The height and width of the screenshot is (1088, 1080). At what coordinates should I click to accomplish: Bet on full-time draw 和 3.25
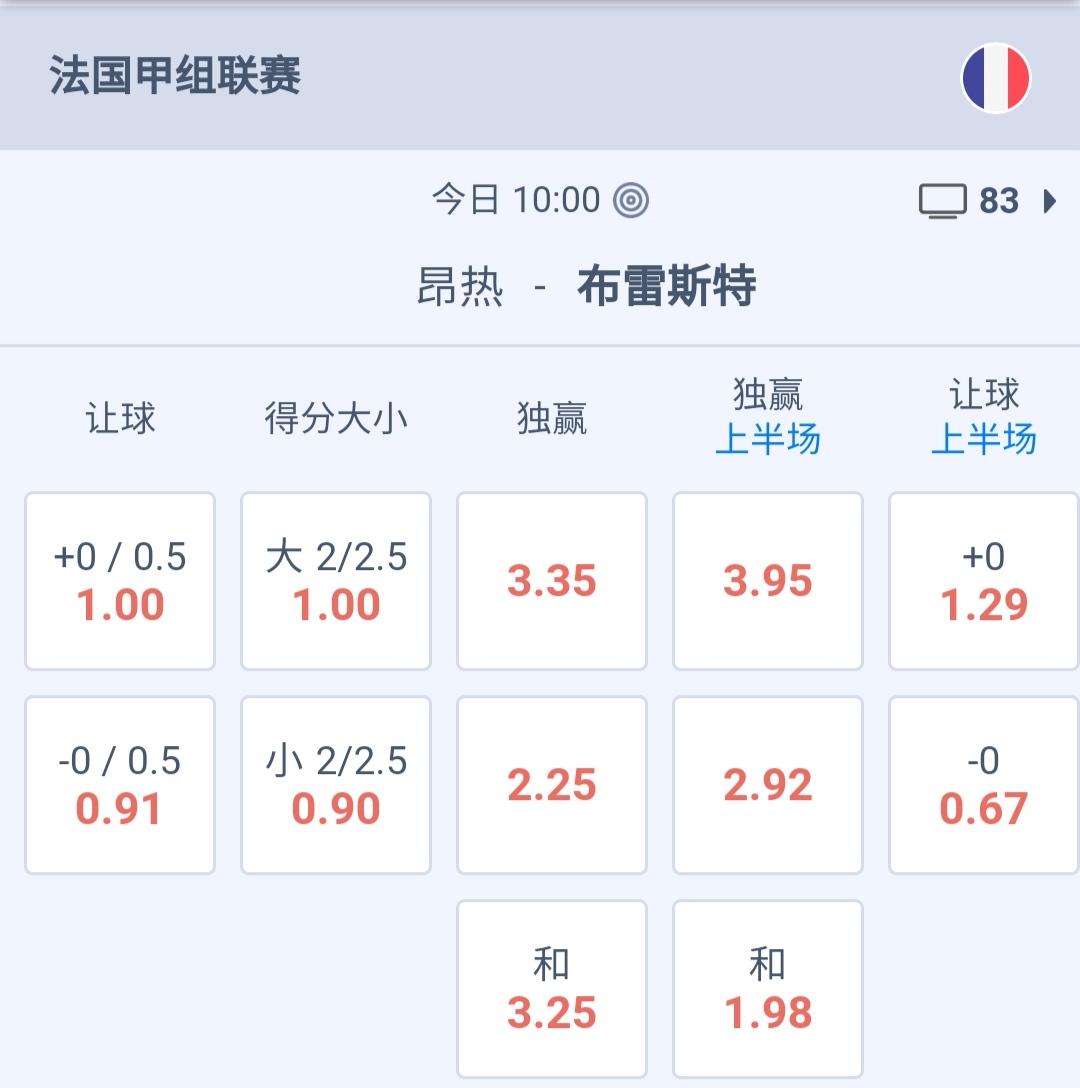[552, 989]
